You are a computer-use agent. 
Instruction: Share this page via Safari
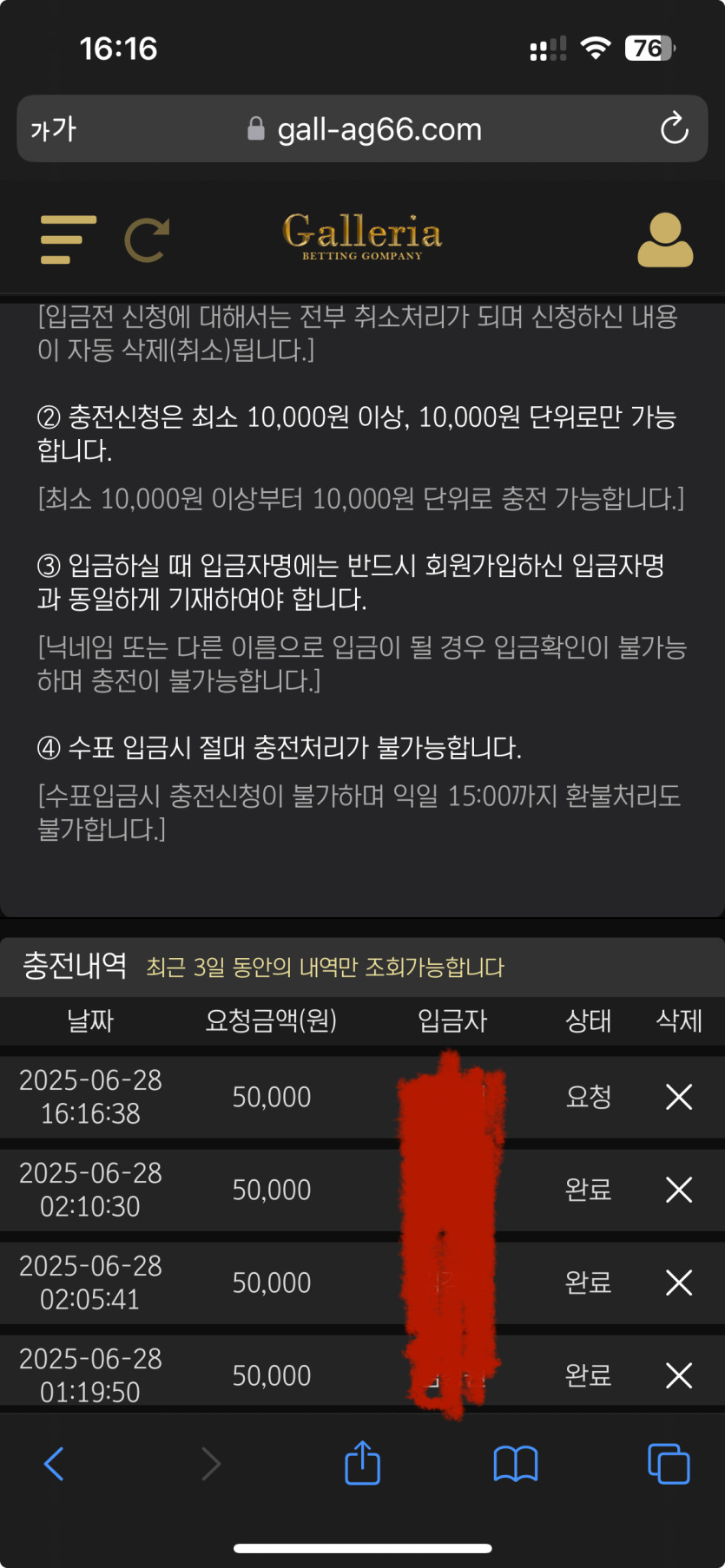coord(362,1463)
